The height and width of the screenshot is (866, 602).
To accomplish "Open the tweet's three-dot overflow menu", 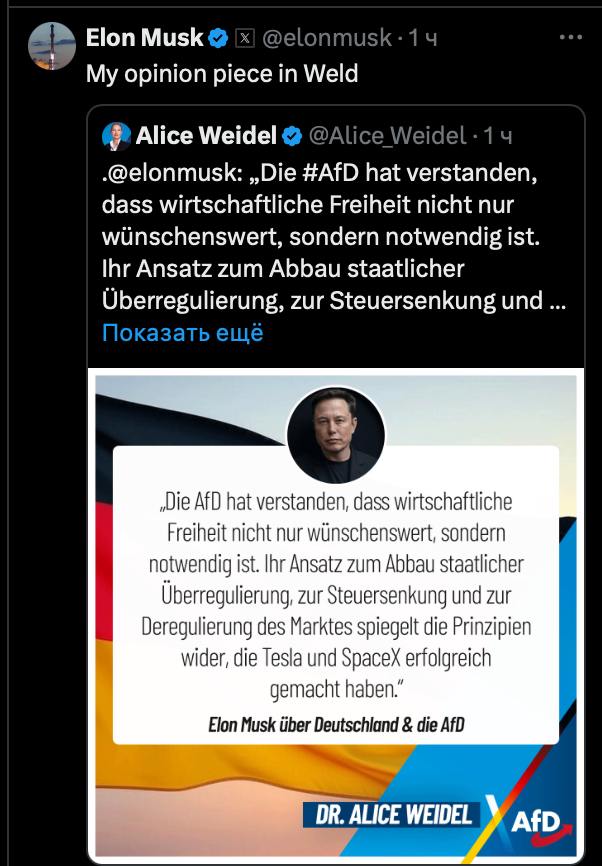I will pyautogui.click(x=570, y=37).
